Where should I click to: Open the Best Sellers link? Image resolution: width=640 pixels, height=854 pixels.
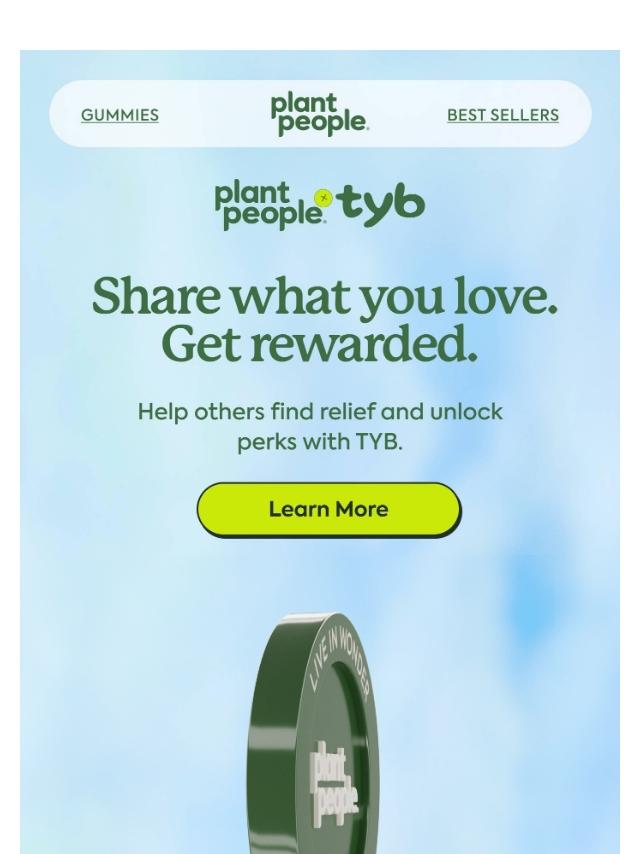(502, 115)
